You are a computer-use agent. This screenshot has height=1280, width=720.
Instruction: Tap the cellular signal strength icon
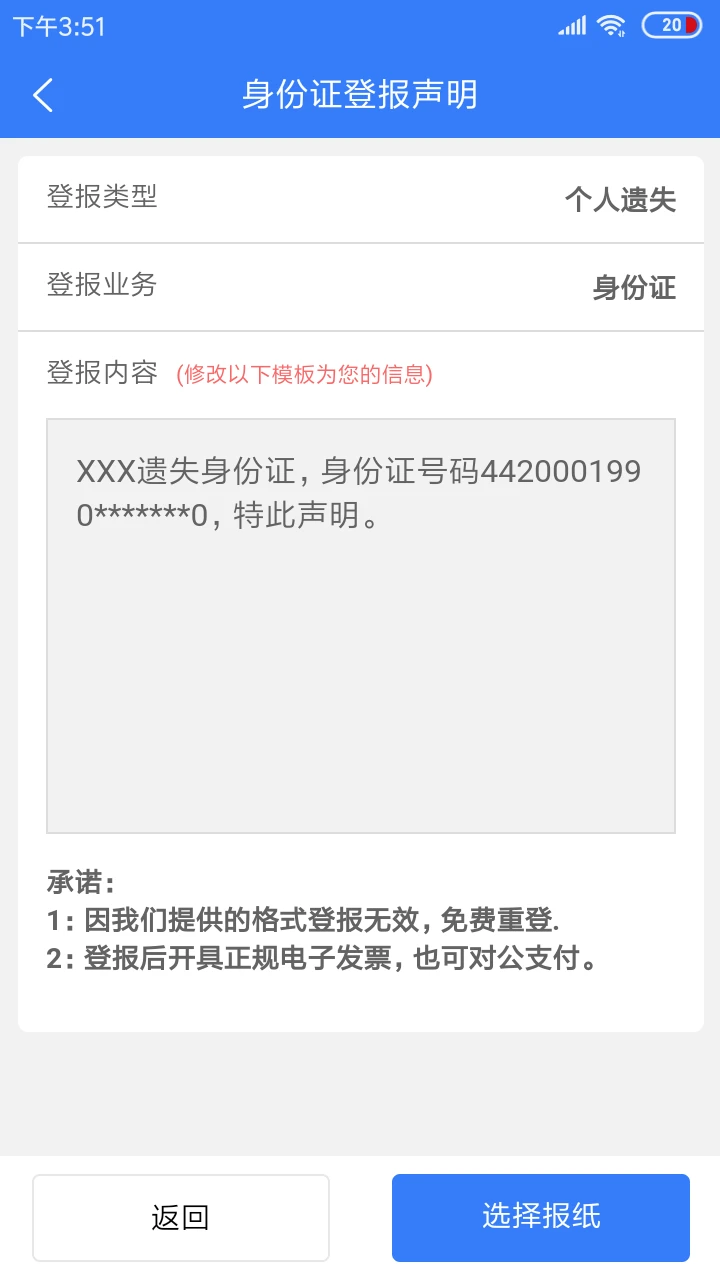572,26
